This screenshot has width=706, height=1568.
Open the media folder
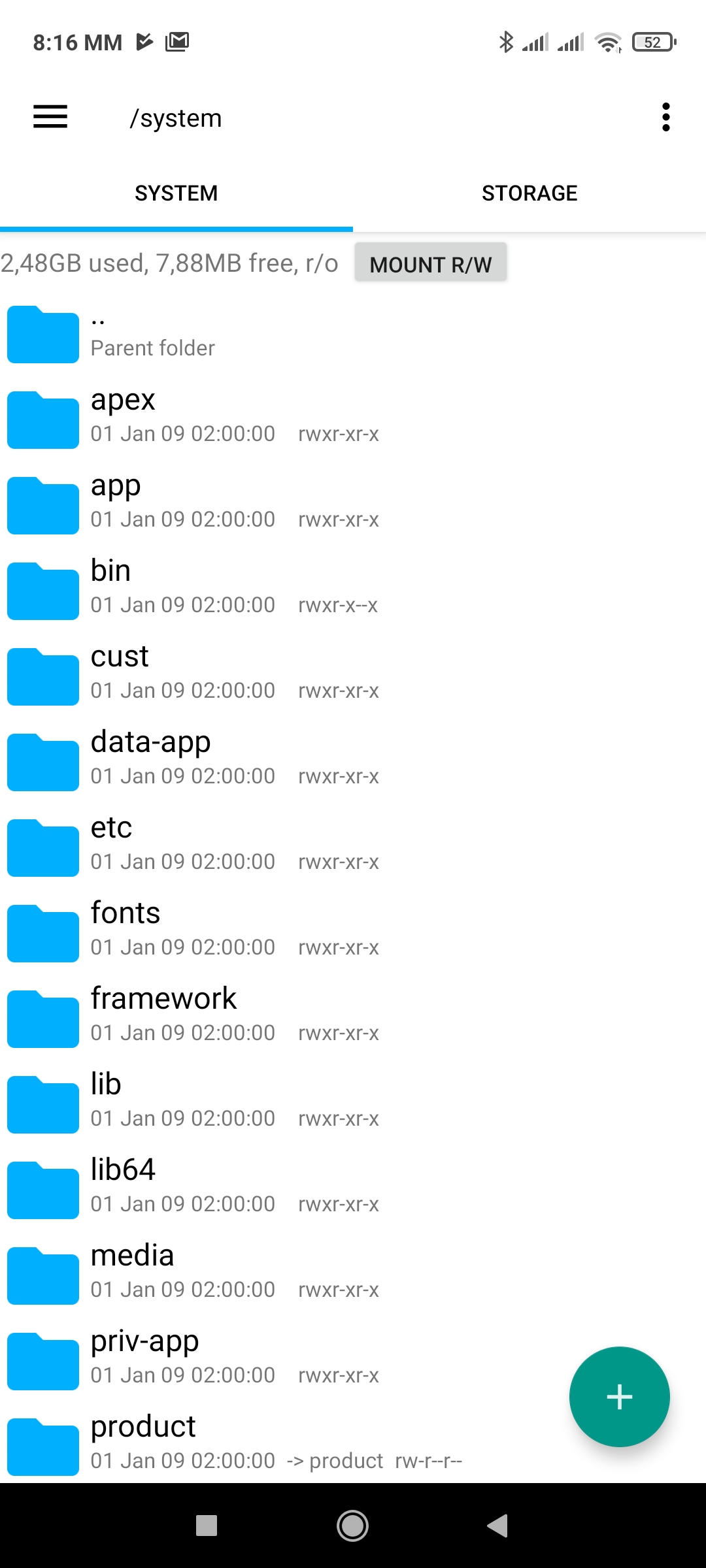[353, 1275]
